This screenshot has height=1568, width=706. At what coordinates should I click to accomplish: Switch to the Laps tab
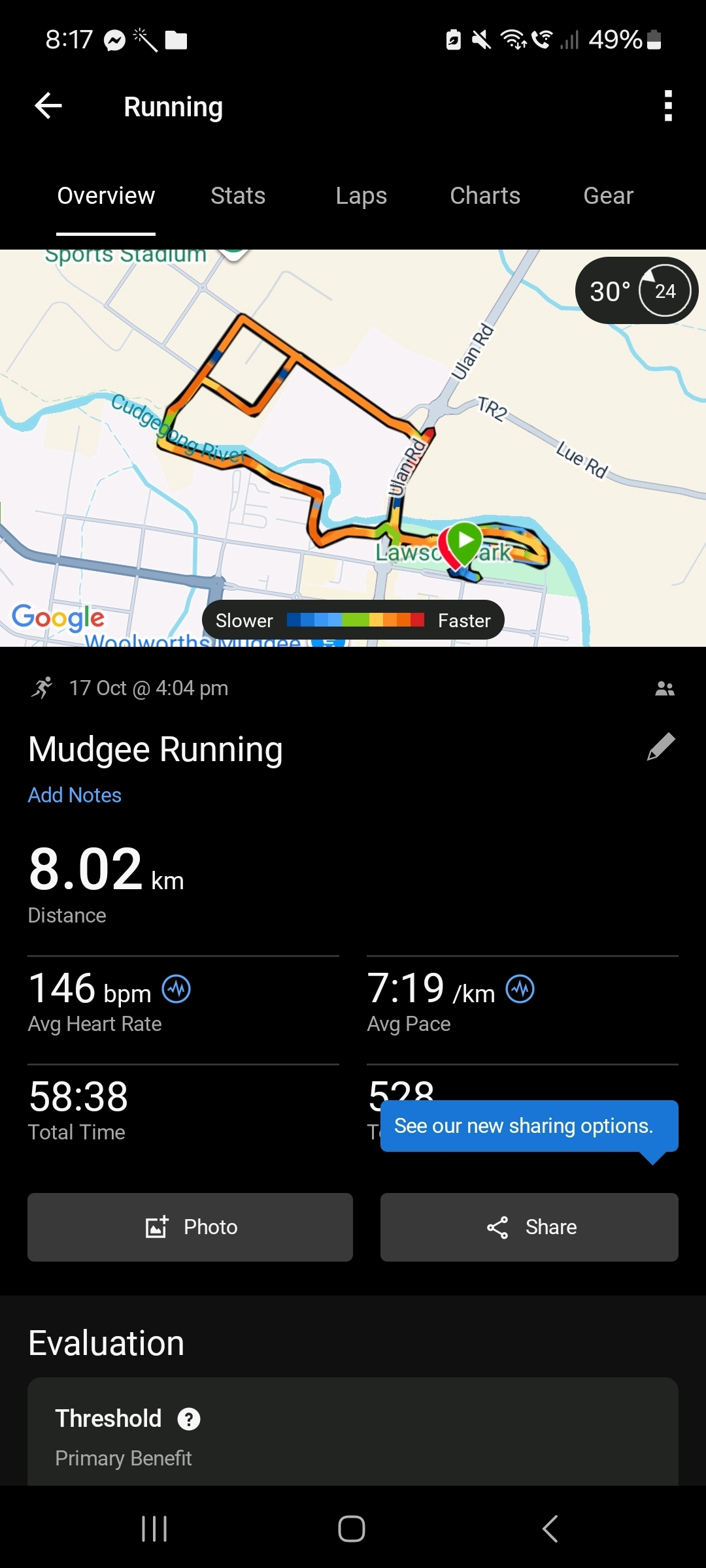(x=361, y=196)
